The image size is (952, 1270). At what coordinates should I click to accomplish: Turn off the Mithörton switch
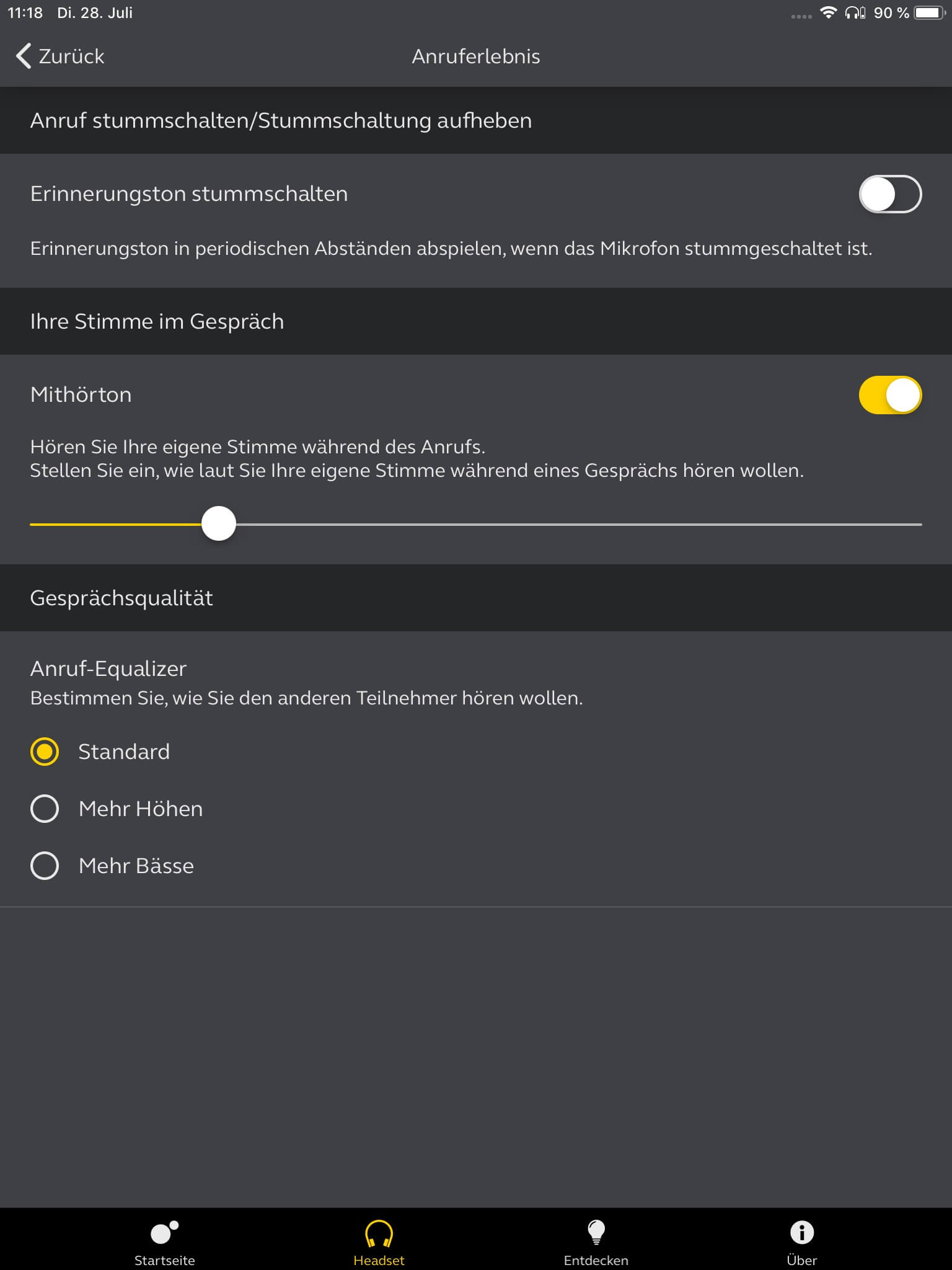pyautogui.click(x=889, y=395)
